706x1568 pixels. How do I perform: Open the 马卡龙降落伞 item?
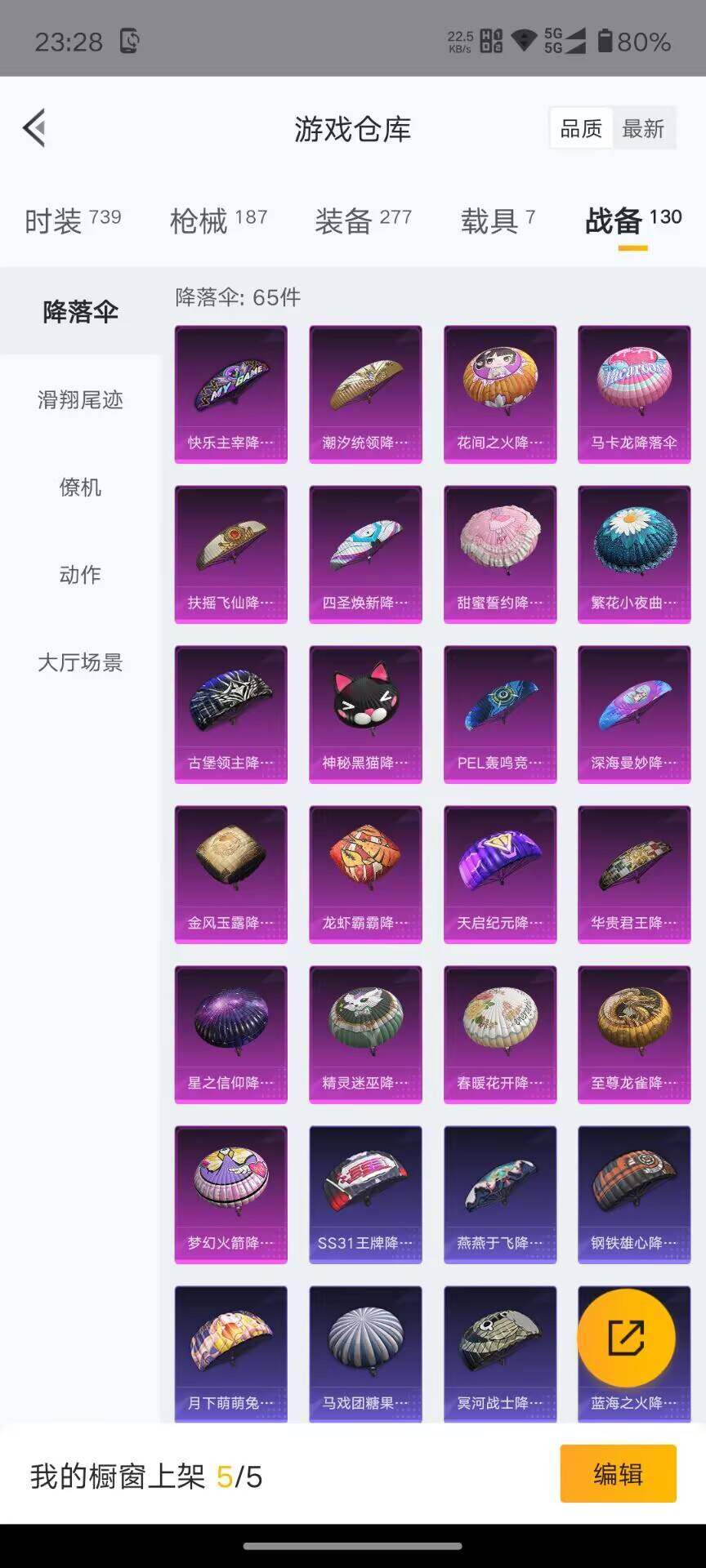tap(634, 394)
